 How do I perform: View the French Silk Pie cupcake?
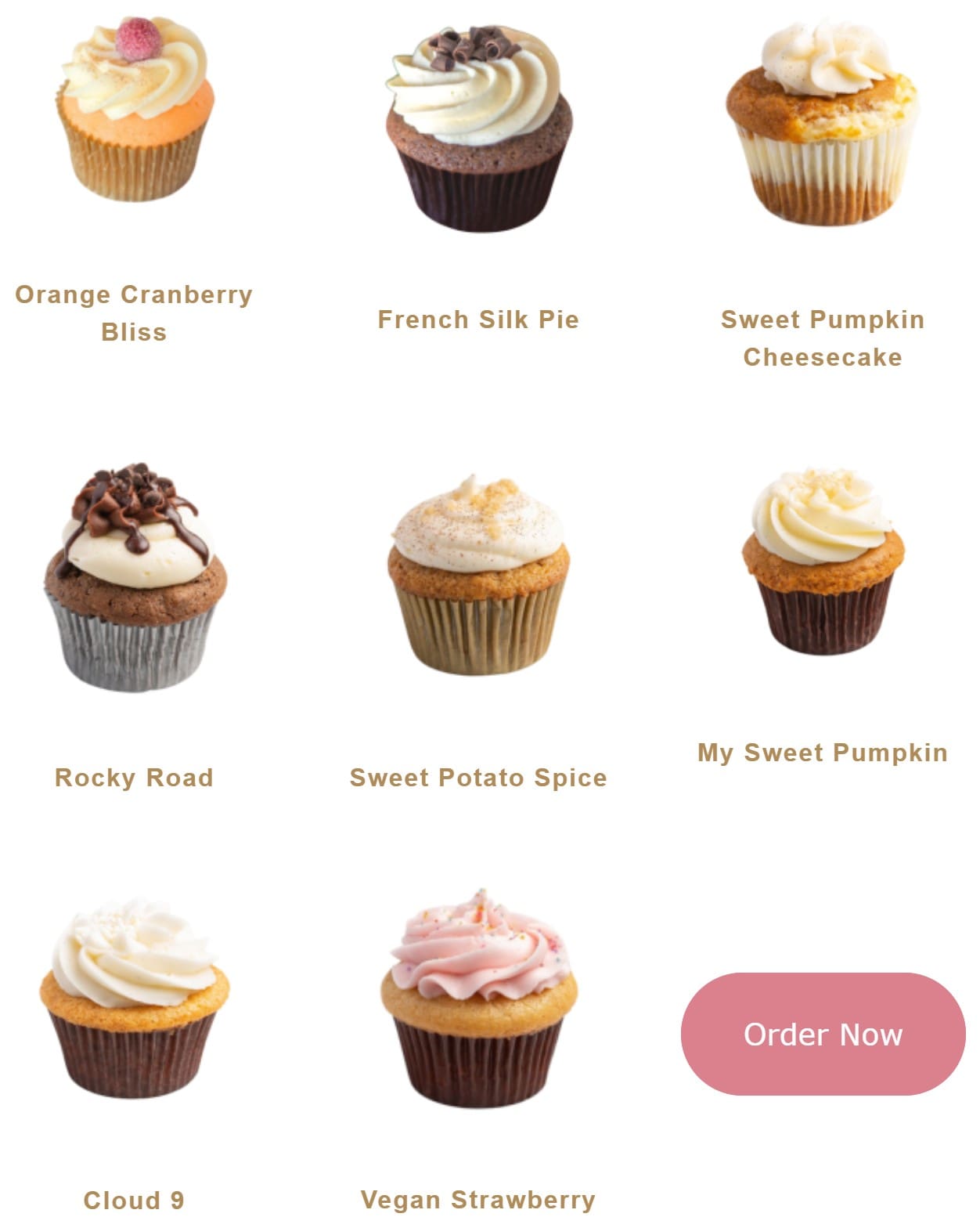pos(478,129)
